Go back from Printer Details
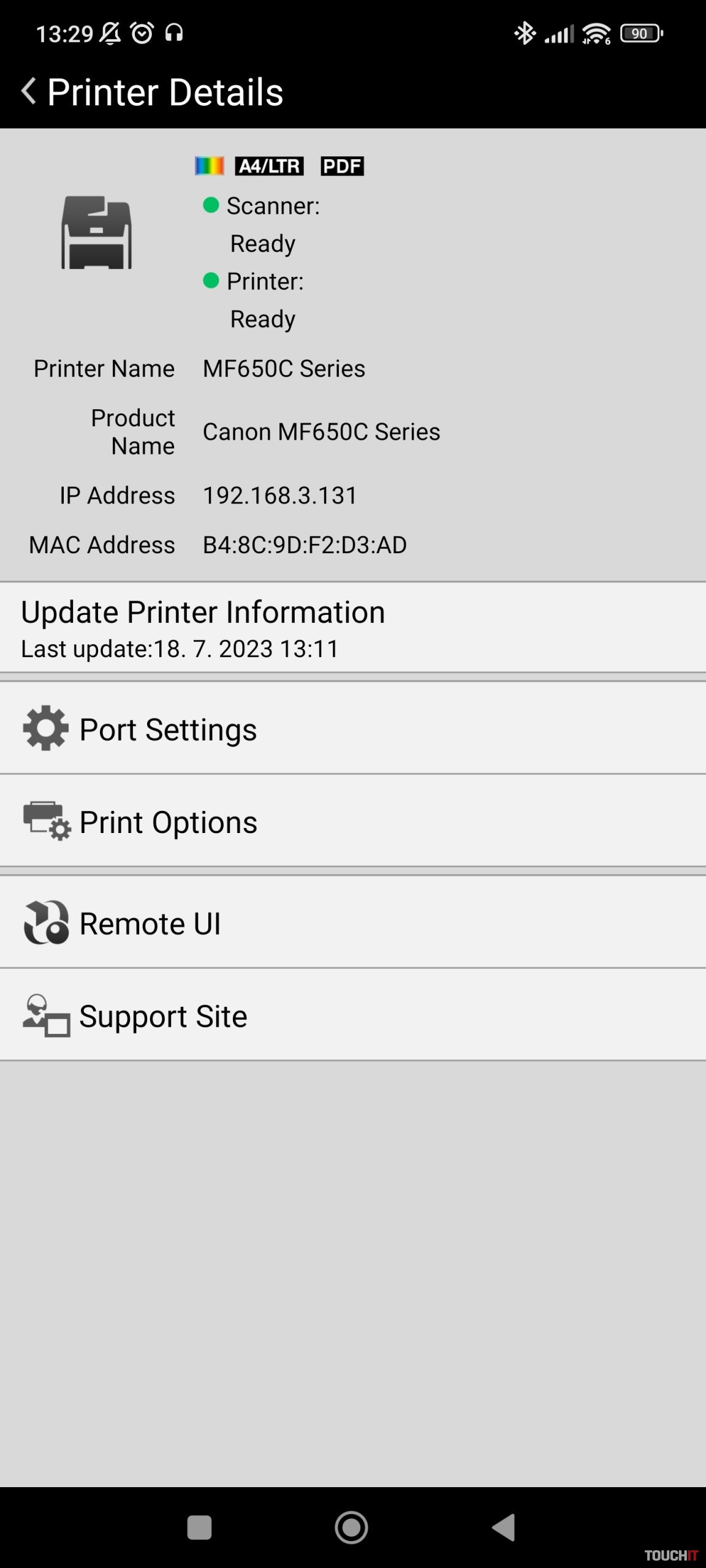Image resolution: width=706 pixels, height=1568 pixels. coord(29,91)
